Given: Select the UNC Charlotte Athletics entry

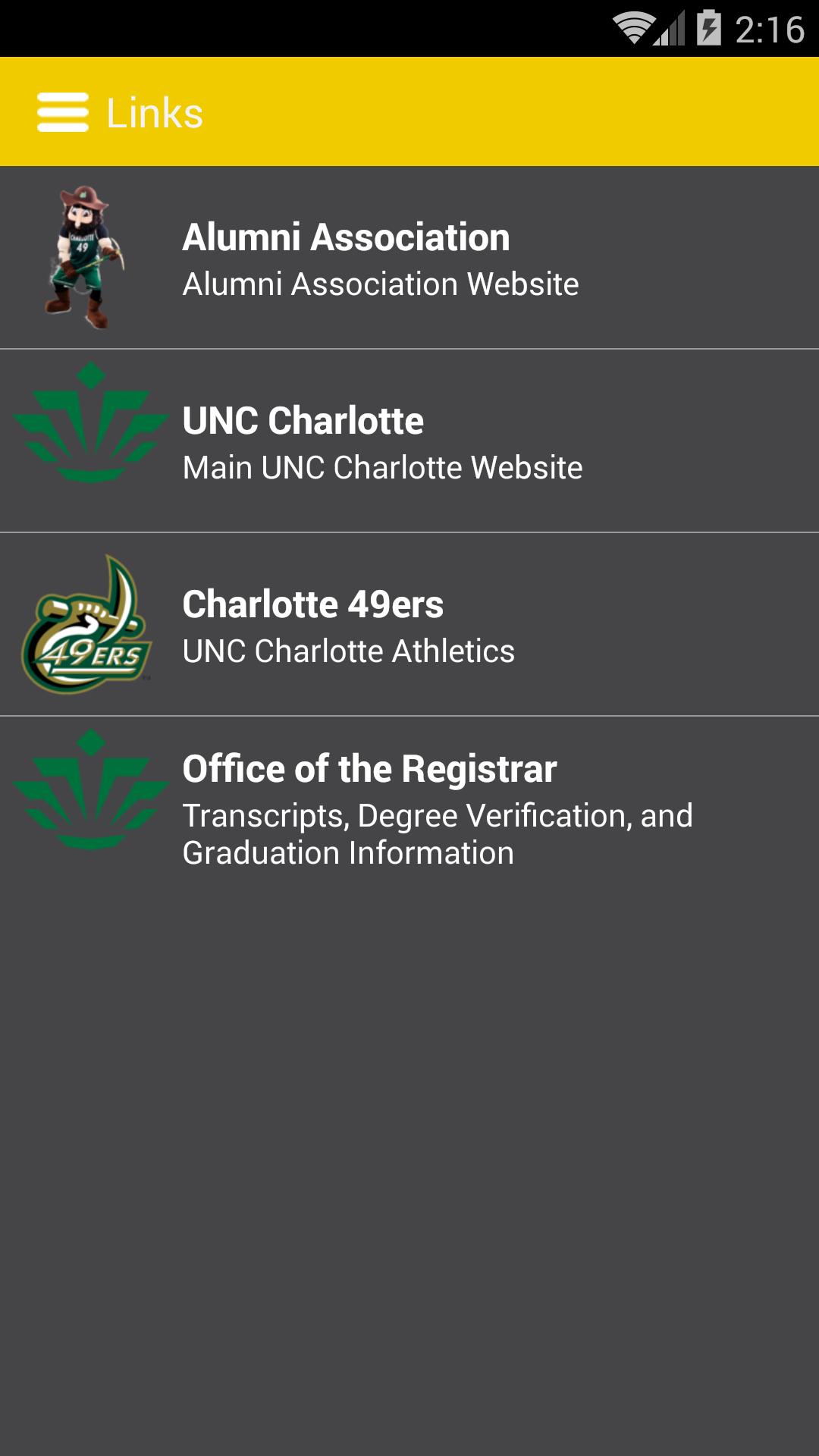Looking at the screenshot, I should tap(349, 650).
